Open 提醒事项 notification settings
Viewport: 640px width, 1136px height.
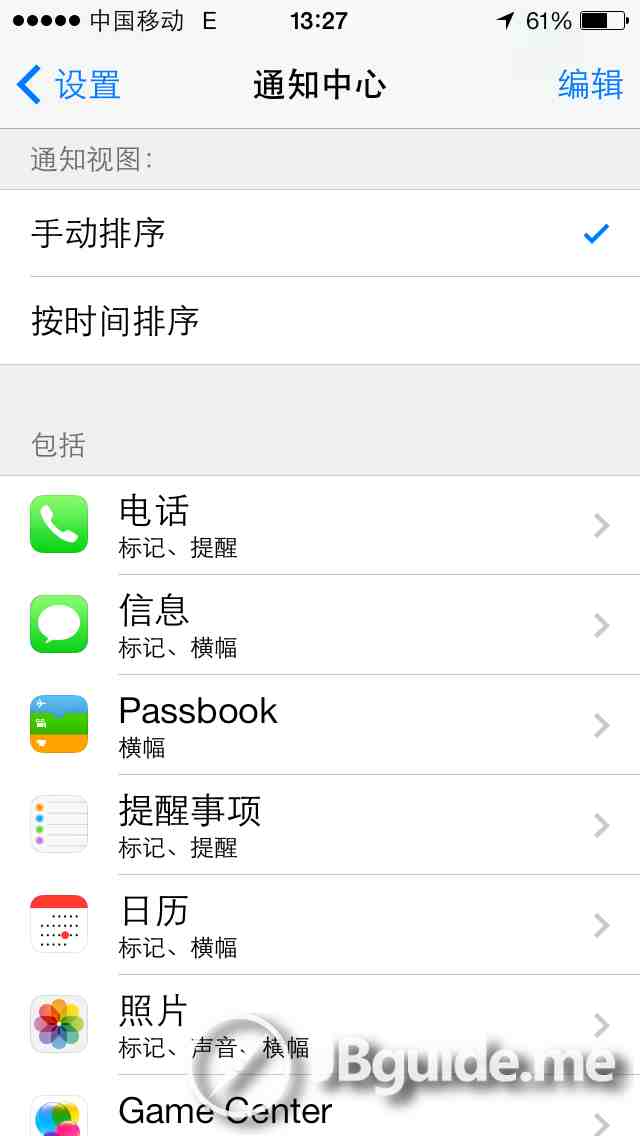(320, 825)
